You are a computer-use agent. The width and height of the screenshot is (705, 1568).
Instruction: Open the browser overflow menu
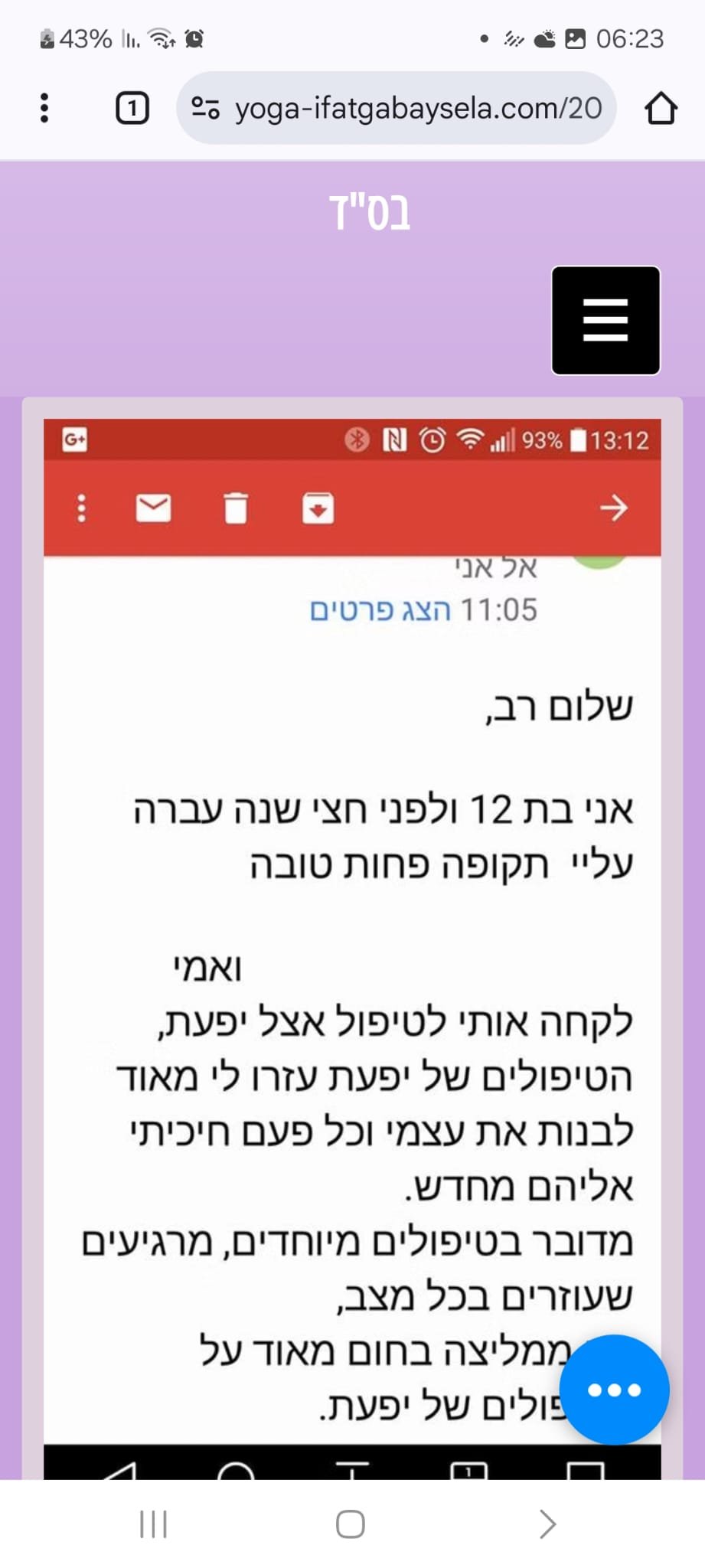click(x=44, y=108)
